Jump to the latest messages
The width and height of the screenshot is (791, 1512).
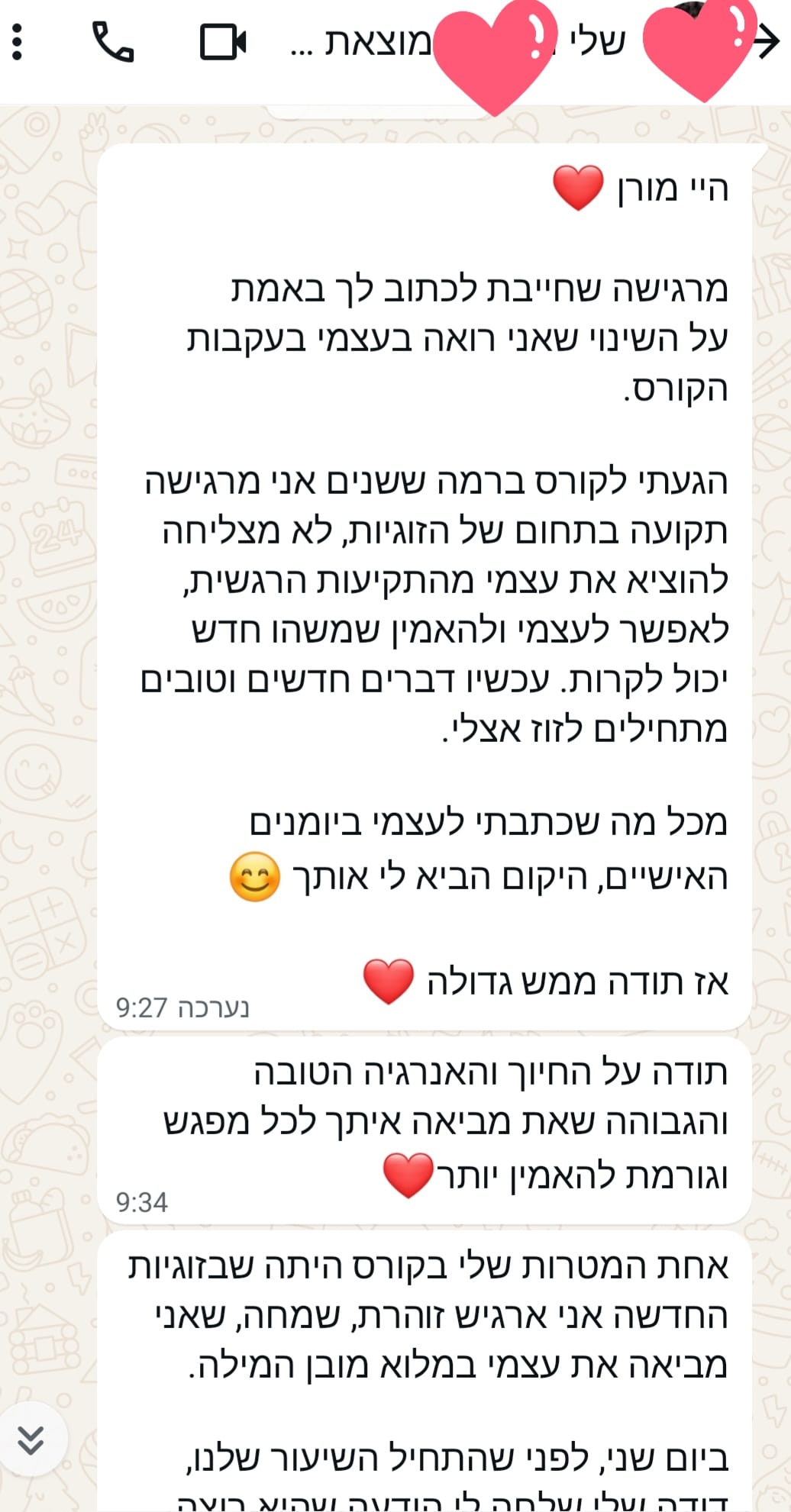coord(31,1439)
